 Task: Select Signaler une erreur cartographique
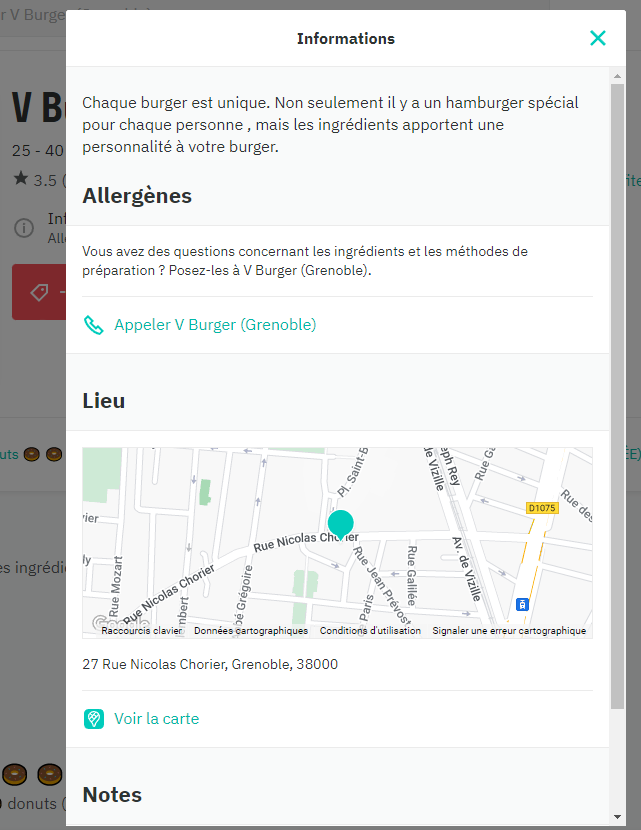point(509,631)
